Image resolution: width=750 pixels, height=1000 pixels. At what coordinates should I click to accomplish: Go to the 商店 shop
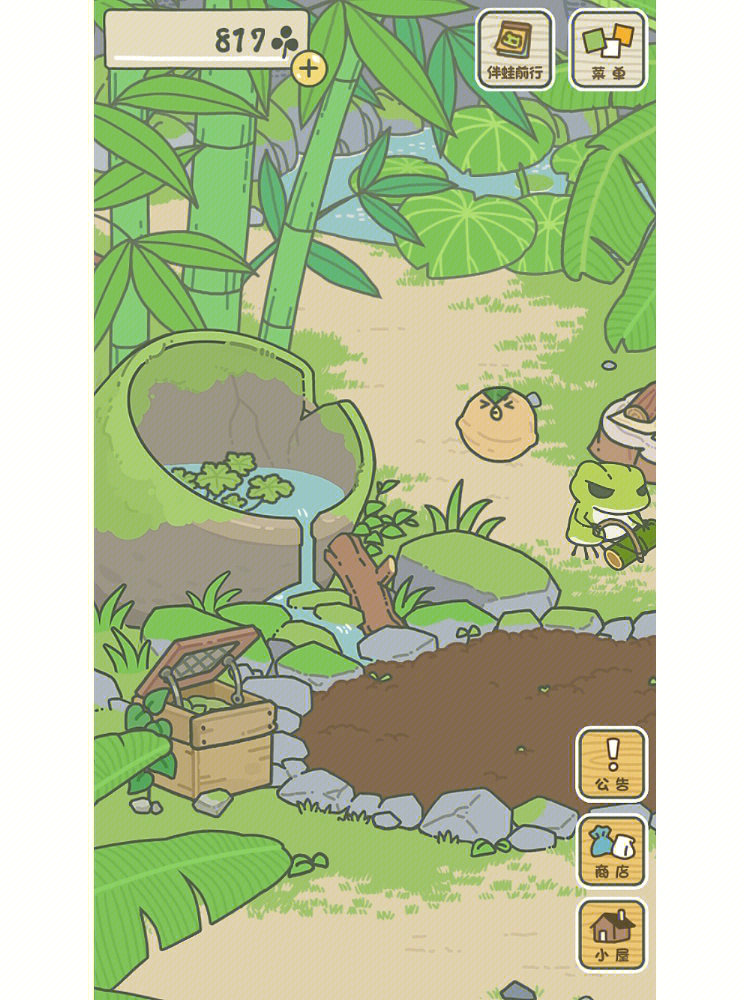[611, 850]
